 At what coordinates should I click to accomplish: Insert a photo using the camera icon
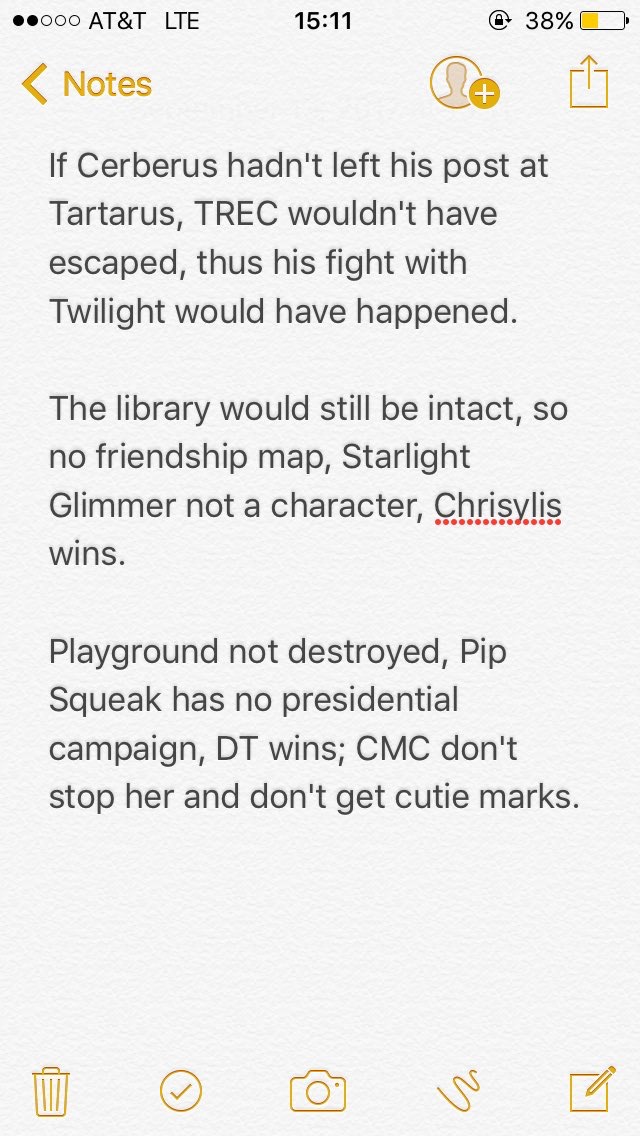tap(318, 1090)
